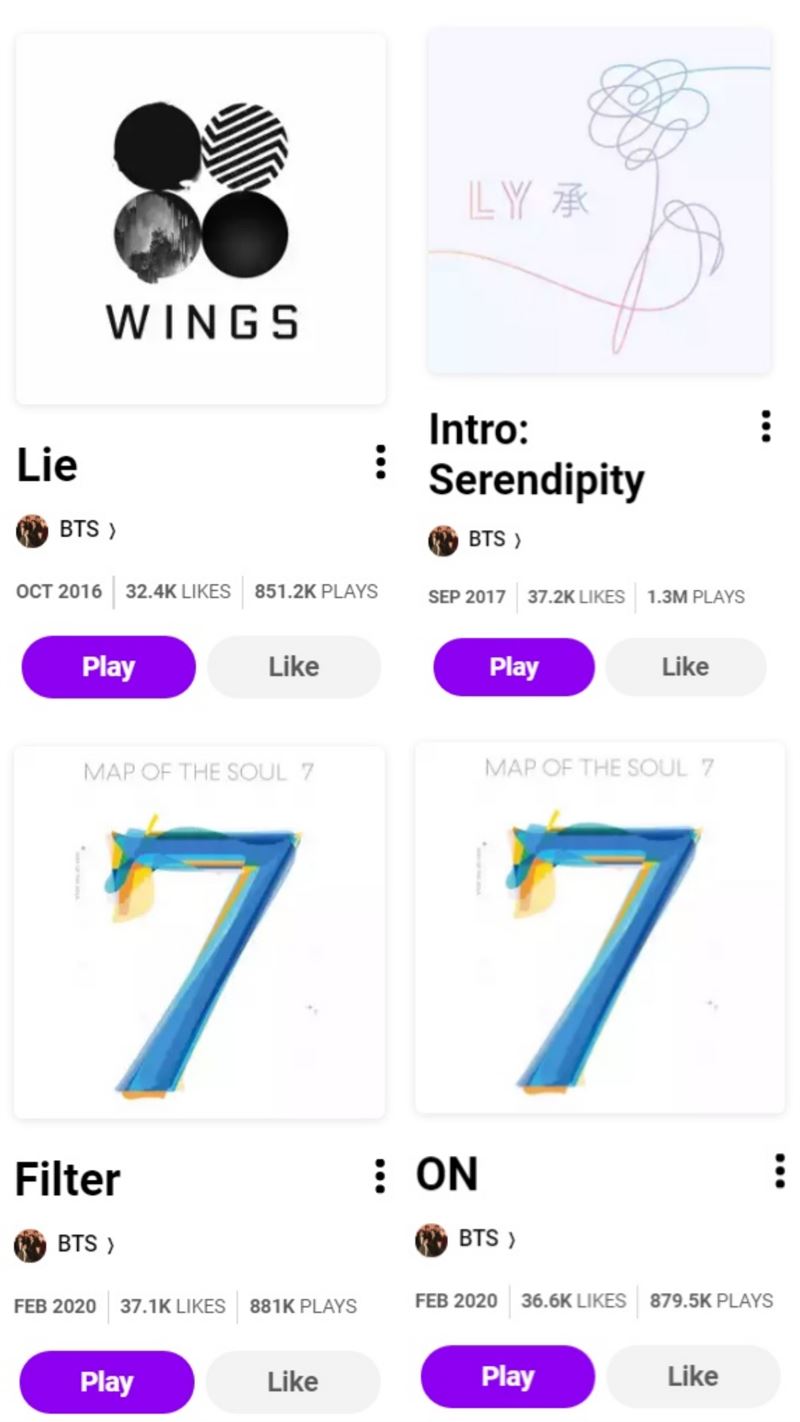Open the WINGS album cover for Lie
The image size is (800, 1422).
pos(201,219)
